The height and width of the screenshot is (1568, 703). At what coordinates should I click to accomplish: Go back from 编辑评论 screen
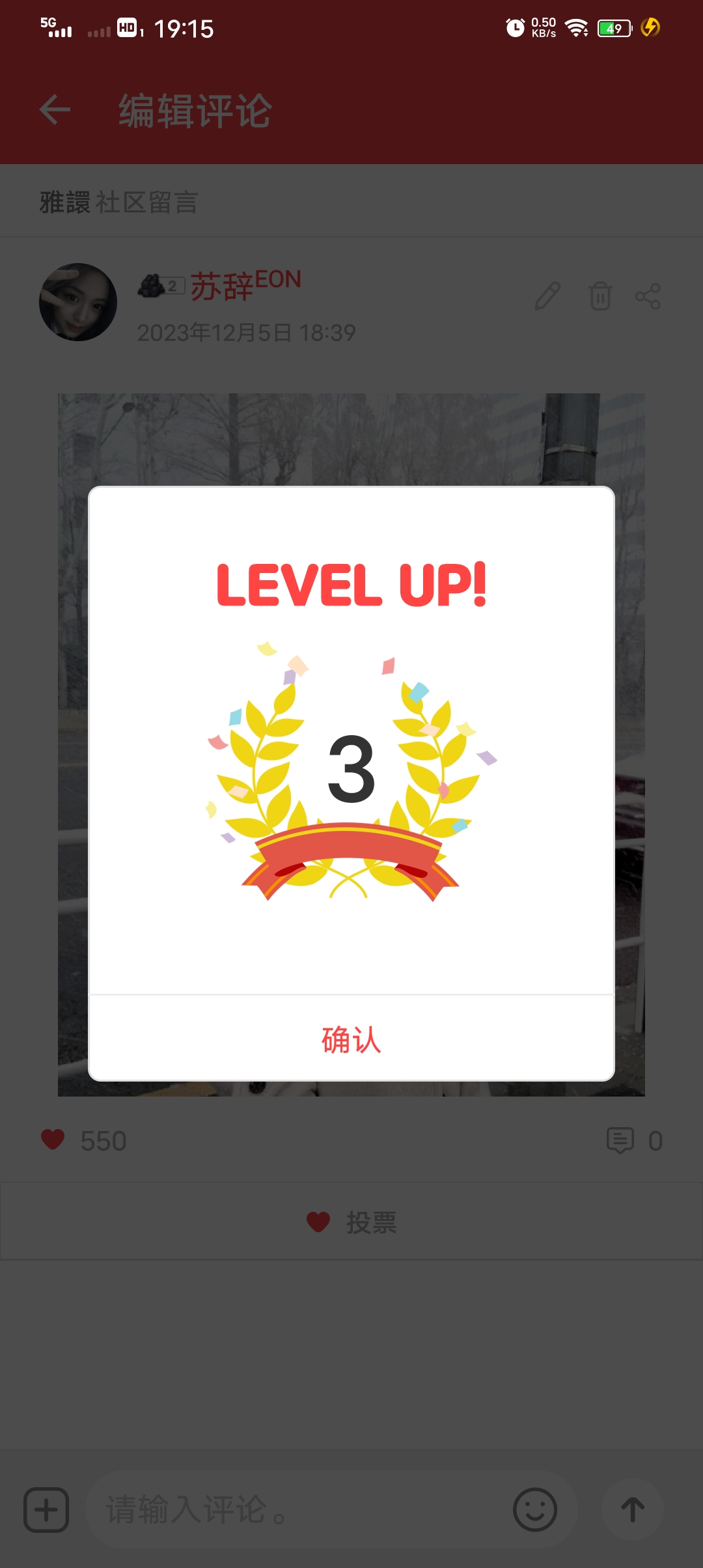click(x=55, y=109)
